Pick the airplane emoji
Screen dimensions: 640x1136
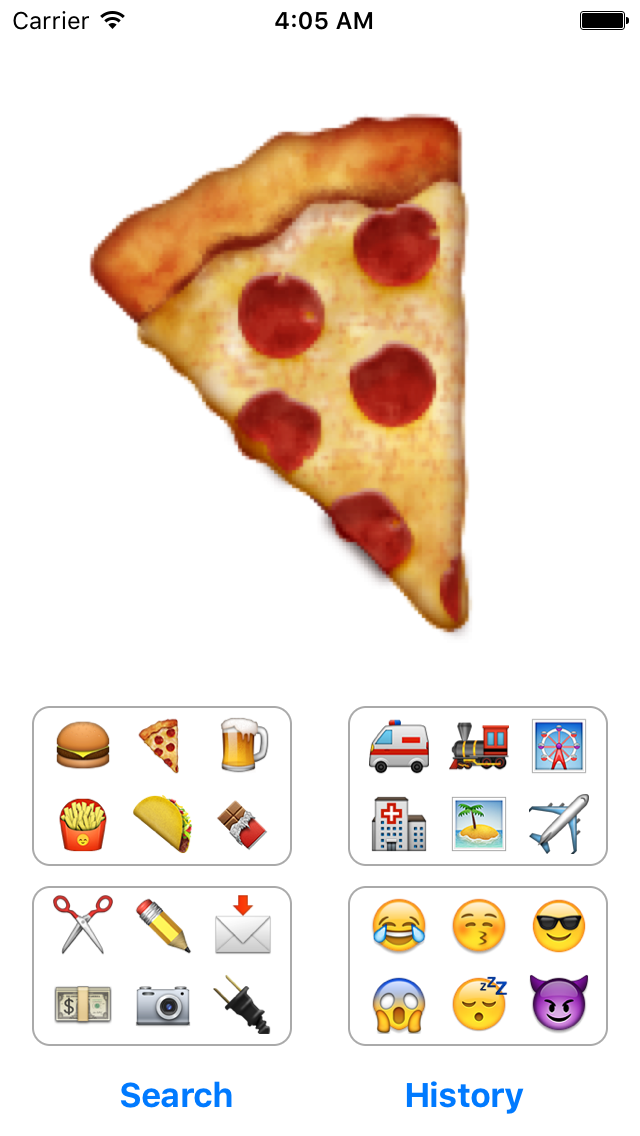(559, 824)
